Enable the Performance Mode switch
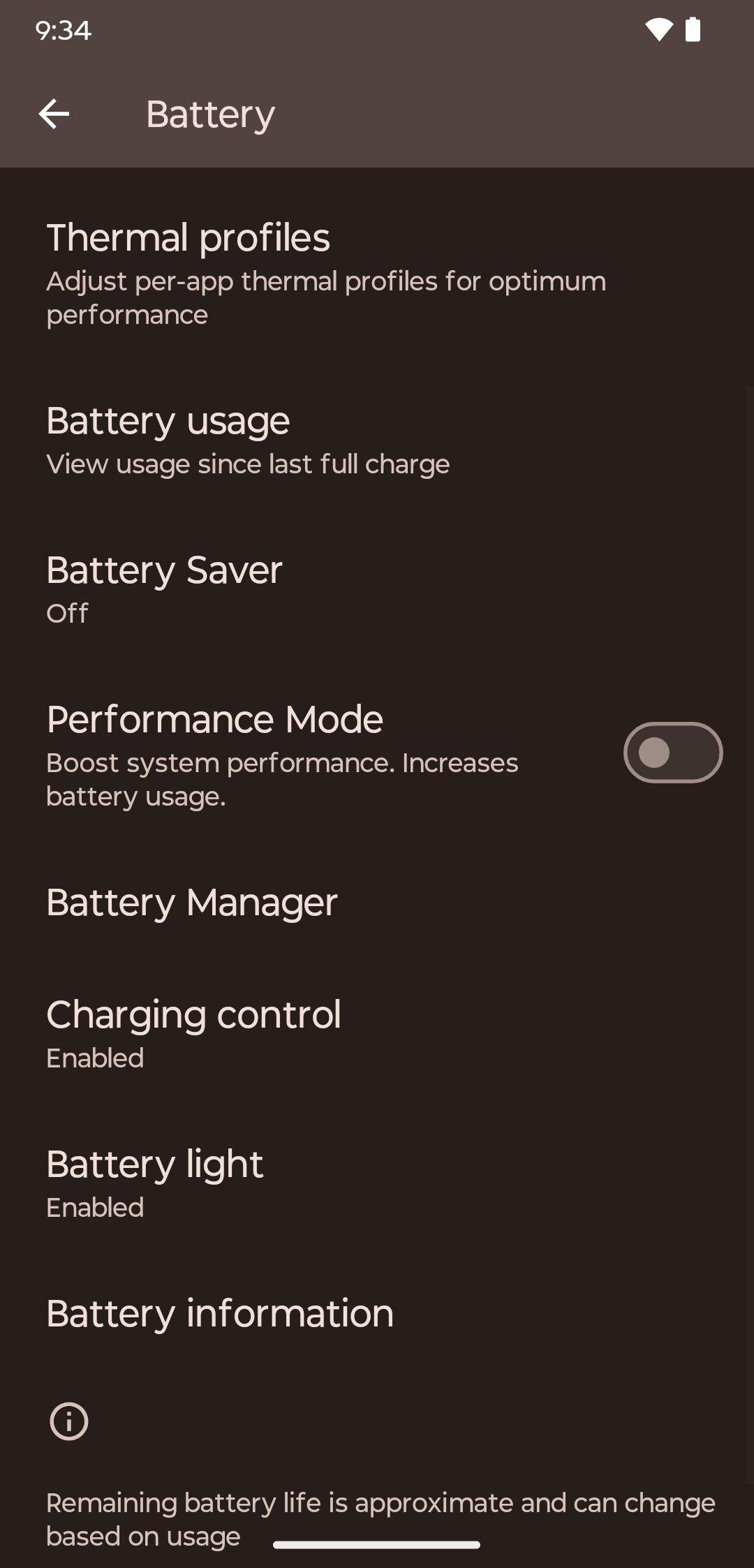Screen dimensions: 754x1568 (672, 753)
